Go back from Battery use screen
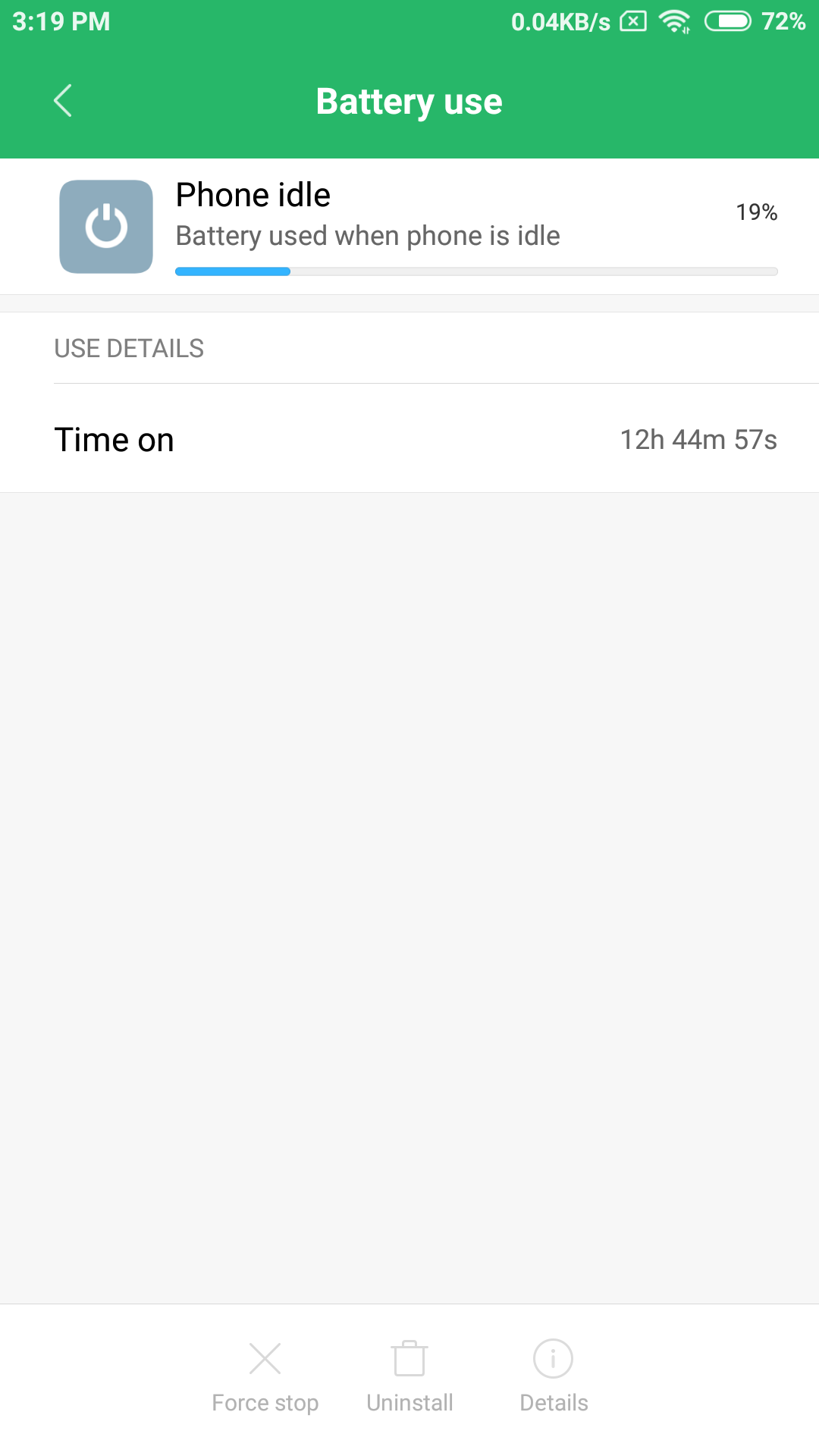Screen dimensions: 819x1456 coord(63,101)
